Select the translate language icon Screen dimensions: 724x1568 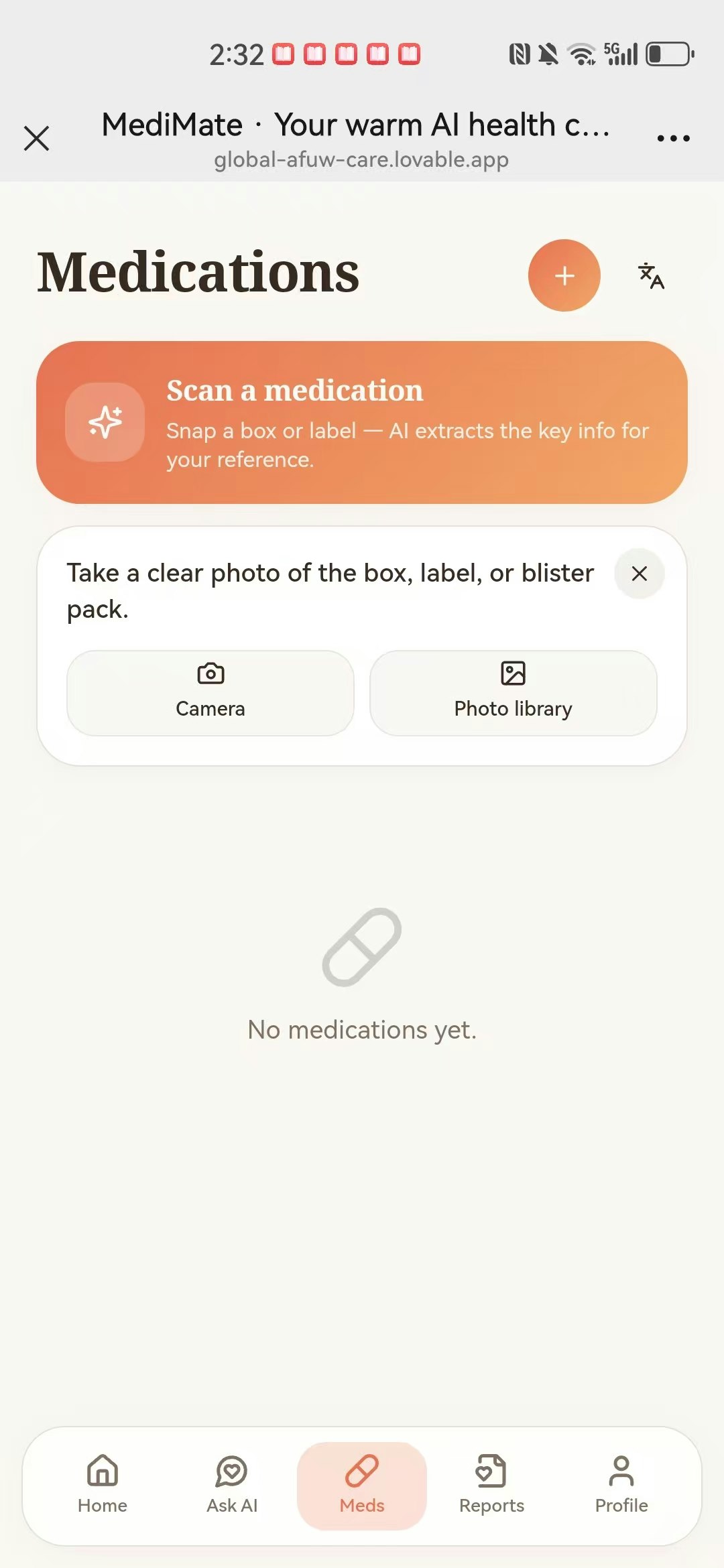649,275
